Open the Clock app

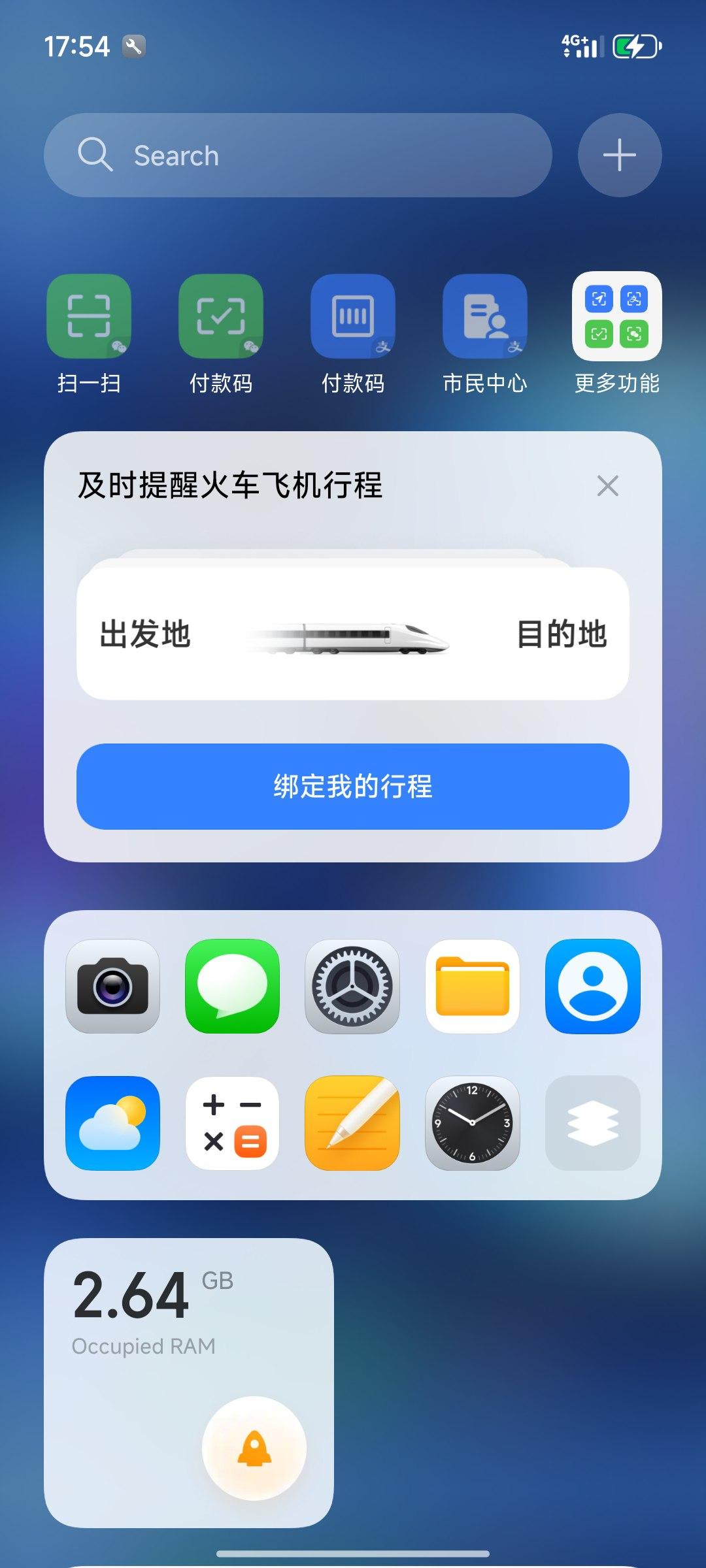pyautogui.click(x=473, y=1123)
